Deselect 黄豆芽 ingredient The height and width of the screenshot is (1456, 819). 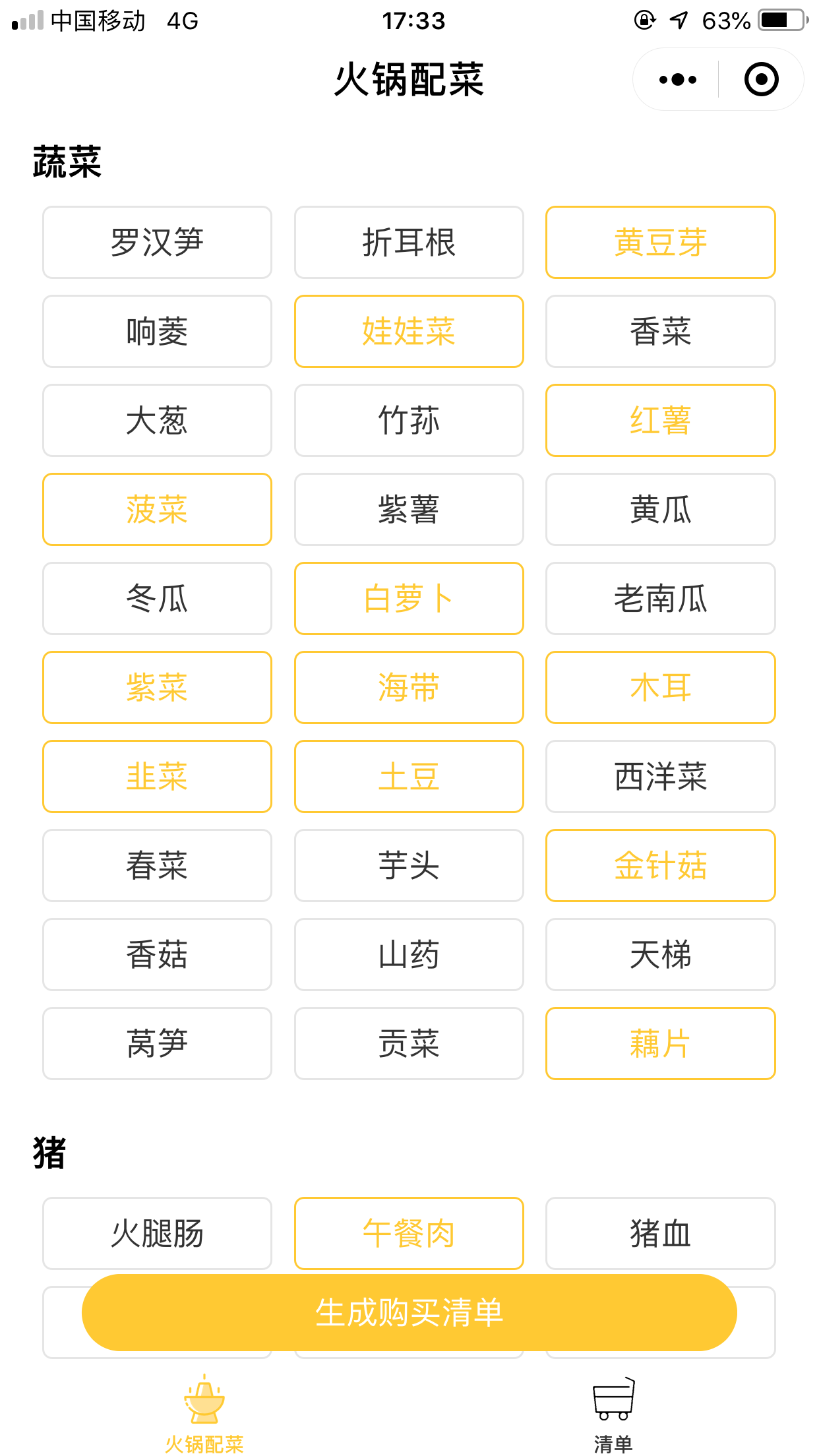point(661,242)
